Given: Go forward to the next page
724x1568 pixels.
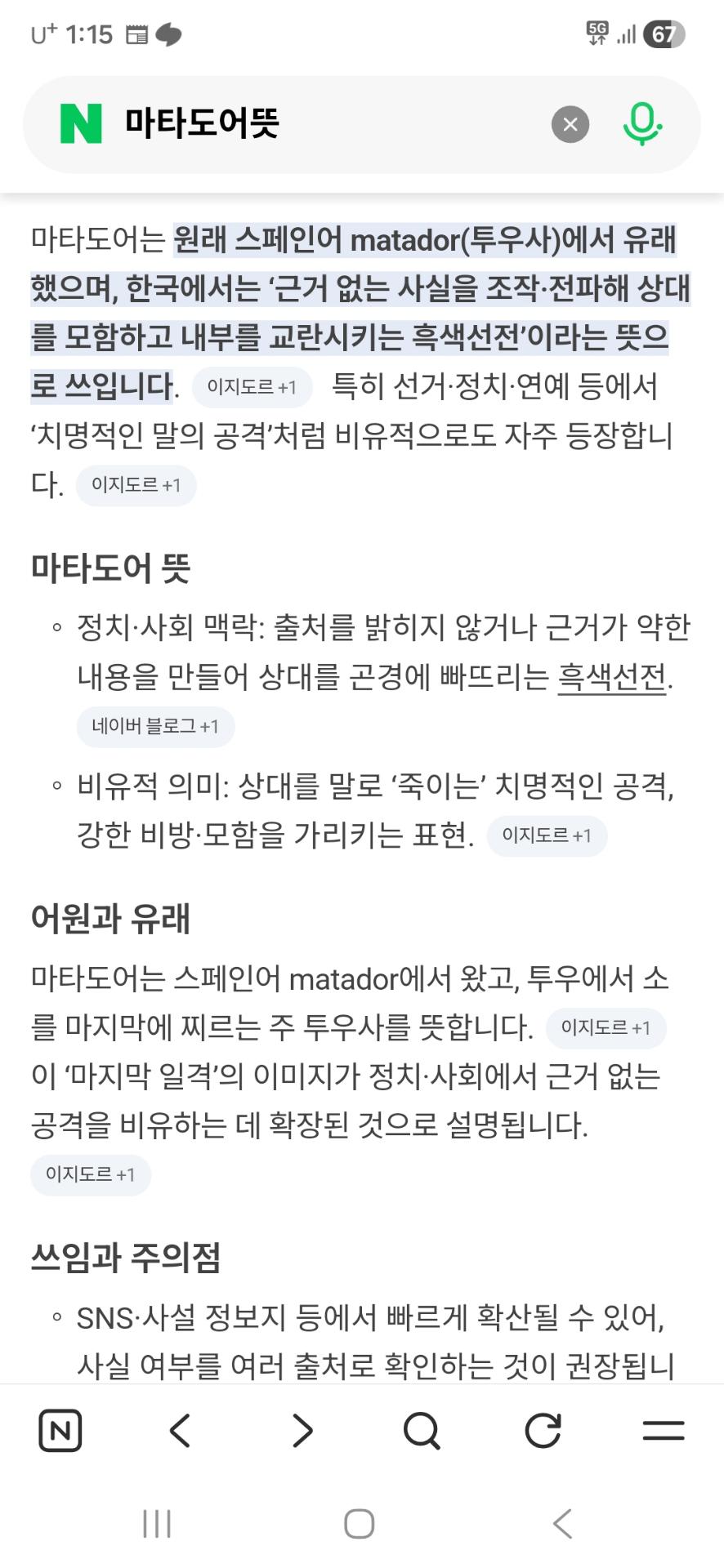Looking at the screenshot, I should point(302,1430).
